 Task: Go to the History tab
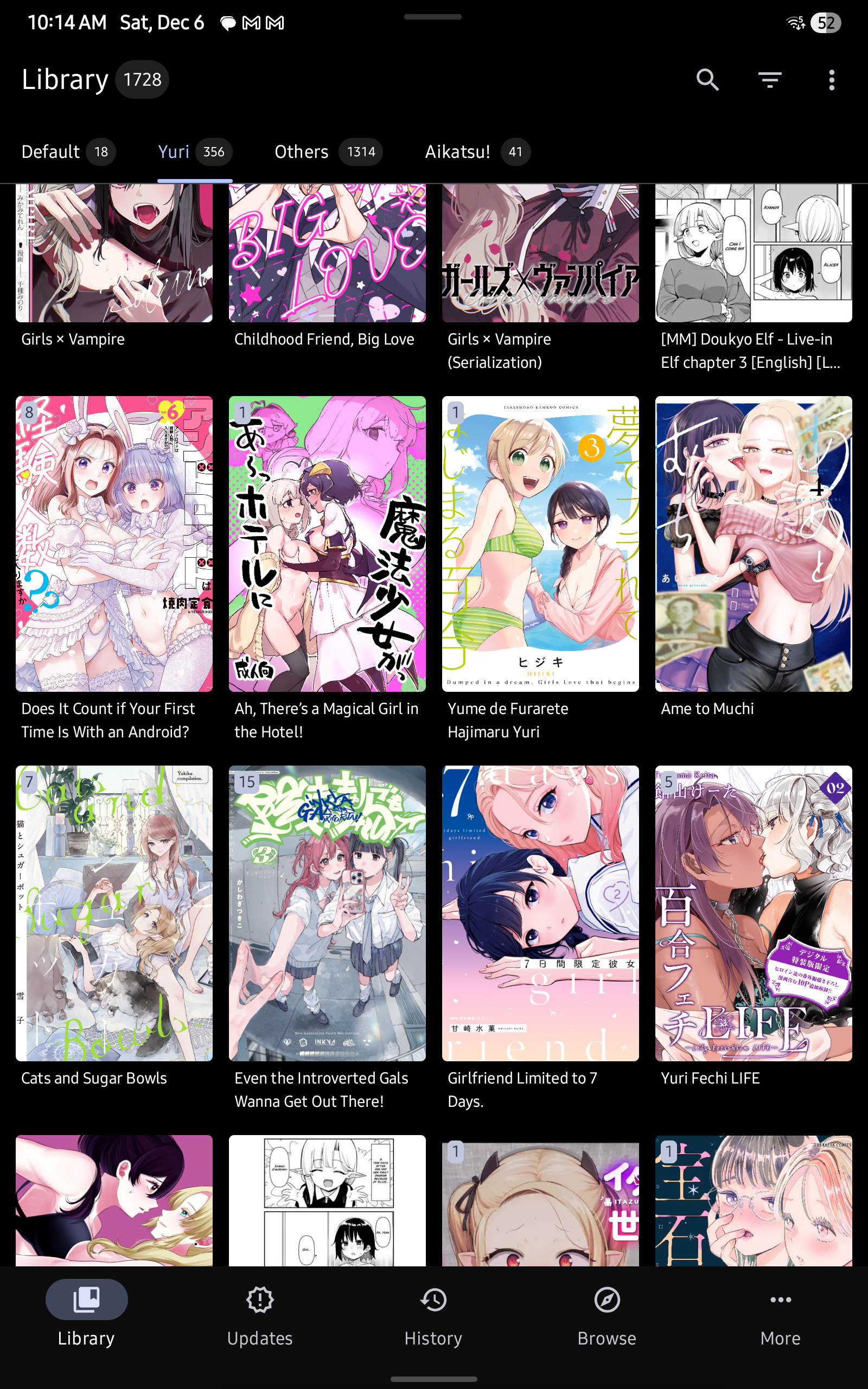pos(433,1314)
